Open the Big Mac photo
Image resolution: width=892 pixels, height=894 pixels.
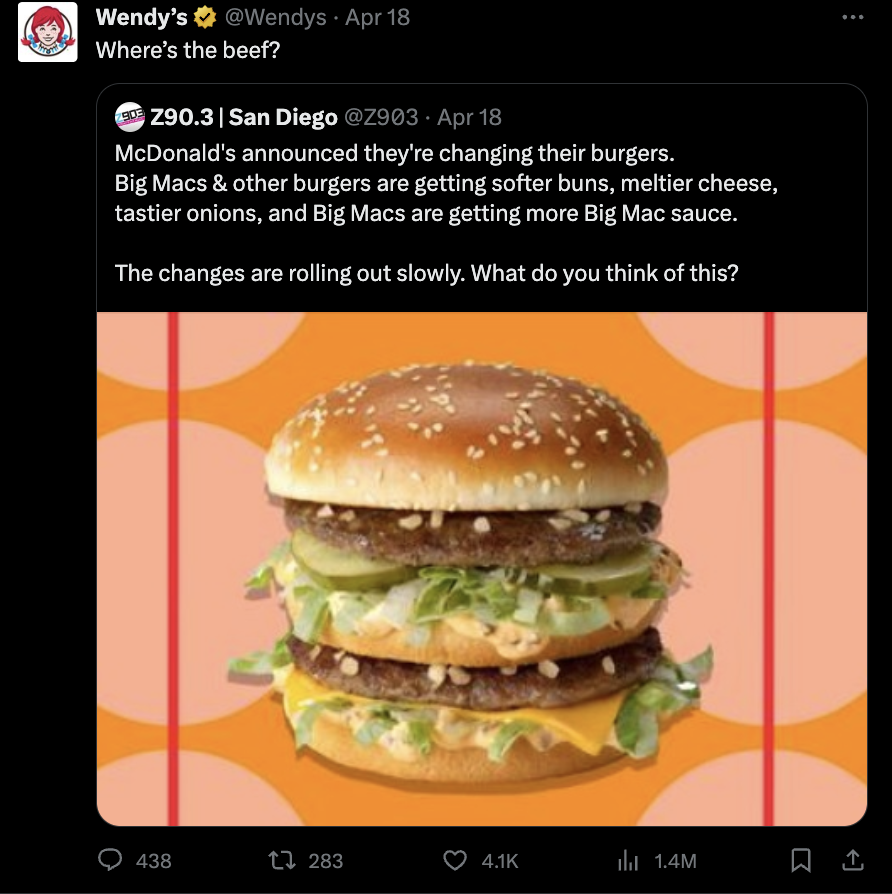tap(481, 568)
